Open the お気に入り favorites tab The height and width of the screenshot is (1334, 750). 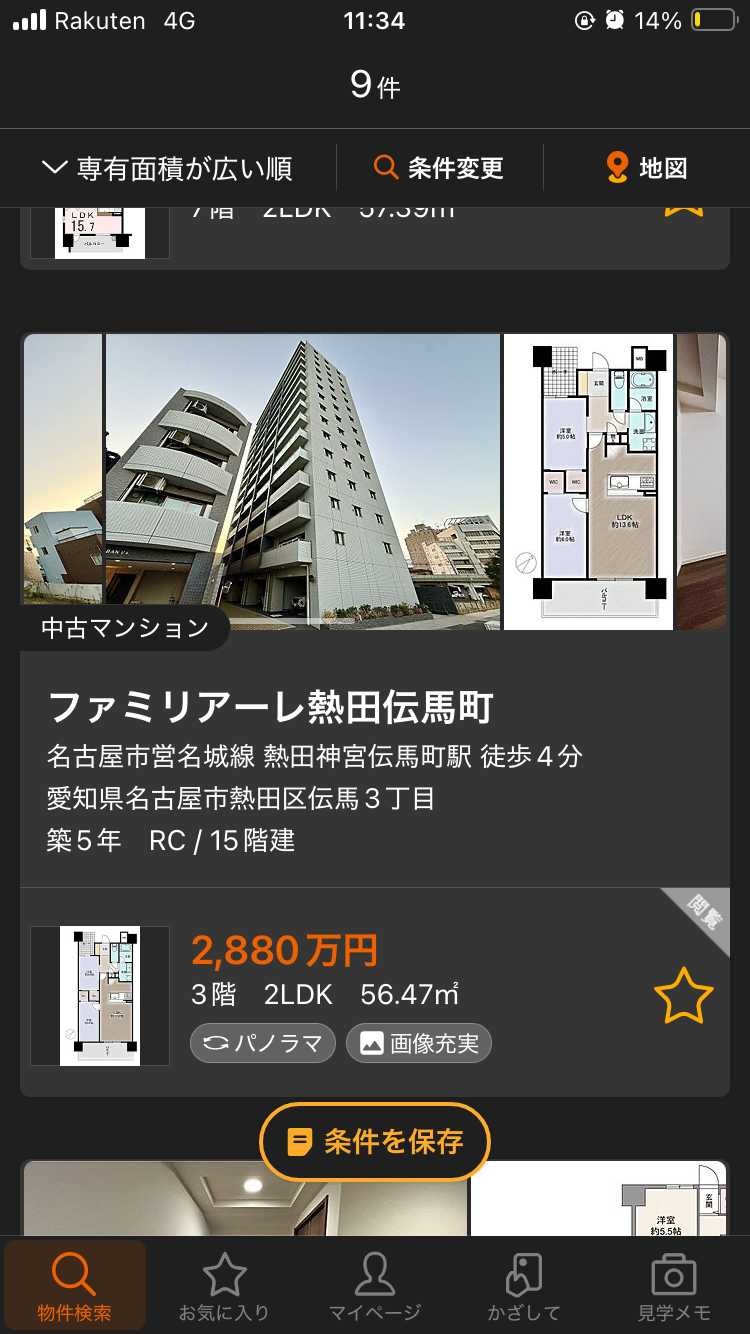tap(224, 1287)
